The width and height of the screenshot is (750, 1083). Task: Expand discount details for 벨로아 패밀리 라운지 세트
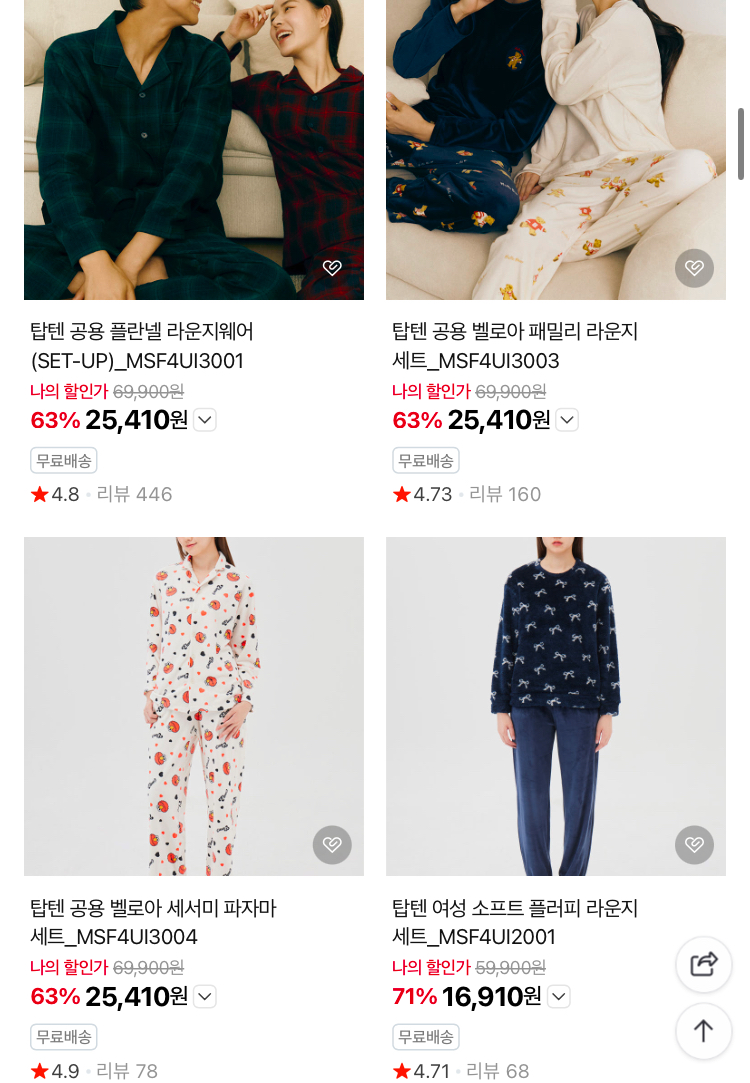(567, 420)
